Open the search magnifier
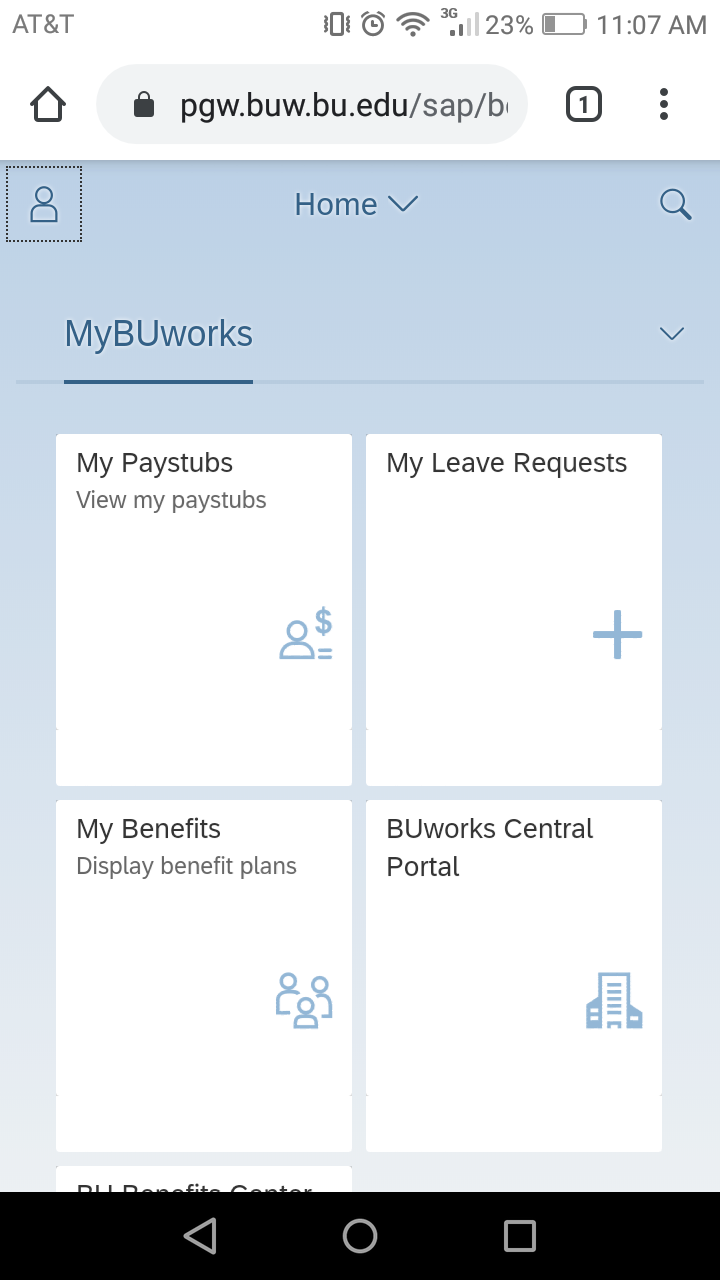 (x=676, y=205)
